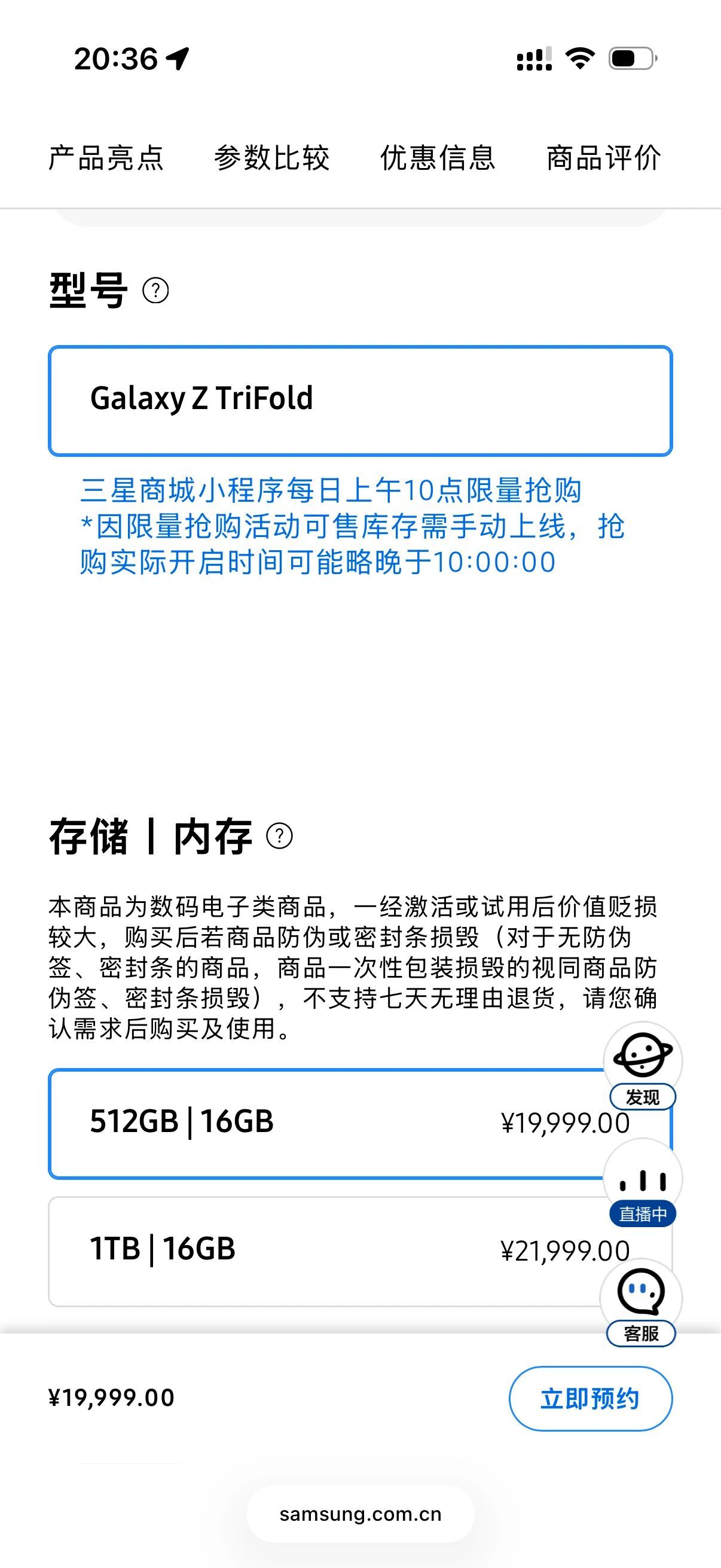Tap the samsung.com.cn address bar
Image resolution: width=721 pixels, height=1568 pixels.
(x=360, y=1514)
